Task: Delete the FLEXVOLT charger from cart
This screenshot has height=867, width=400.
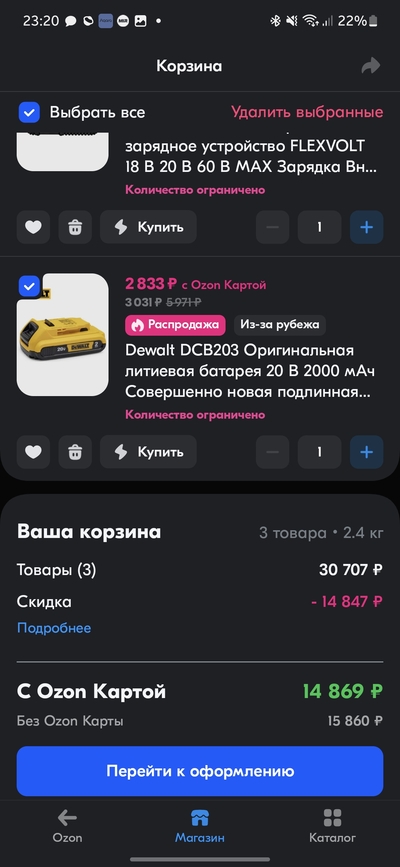Action: tap(75, 227)
